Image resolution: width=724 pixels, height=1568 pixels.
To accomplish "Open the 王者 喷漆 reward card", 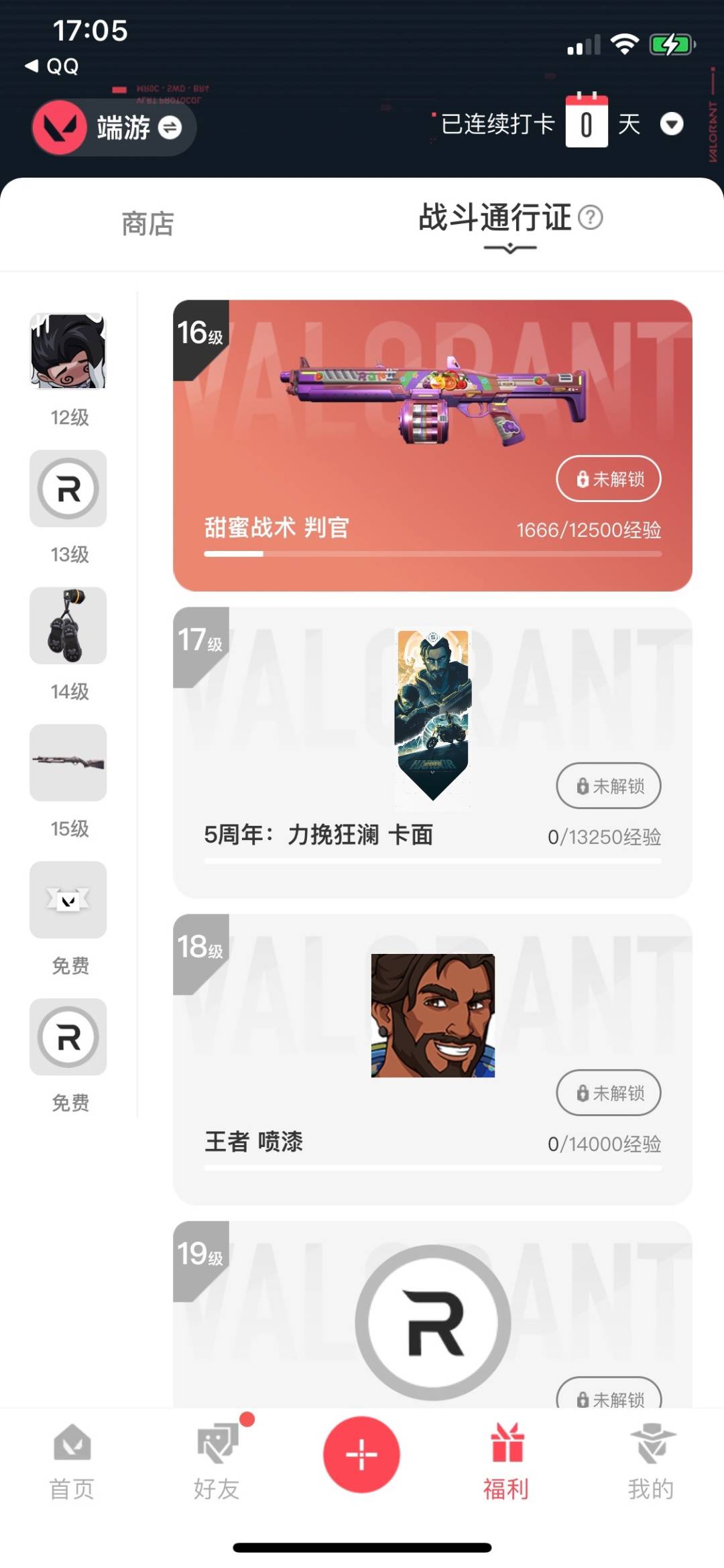I will [x=432, y=1059].
